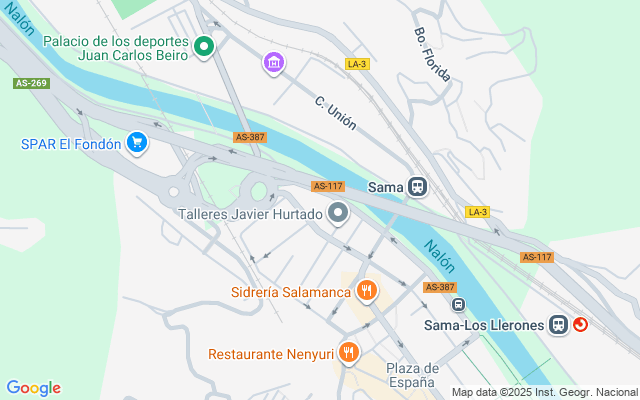The image size is (640, 400).
Task: Tap the bus stop icon below AS-387
Action: 459,305
